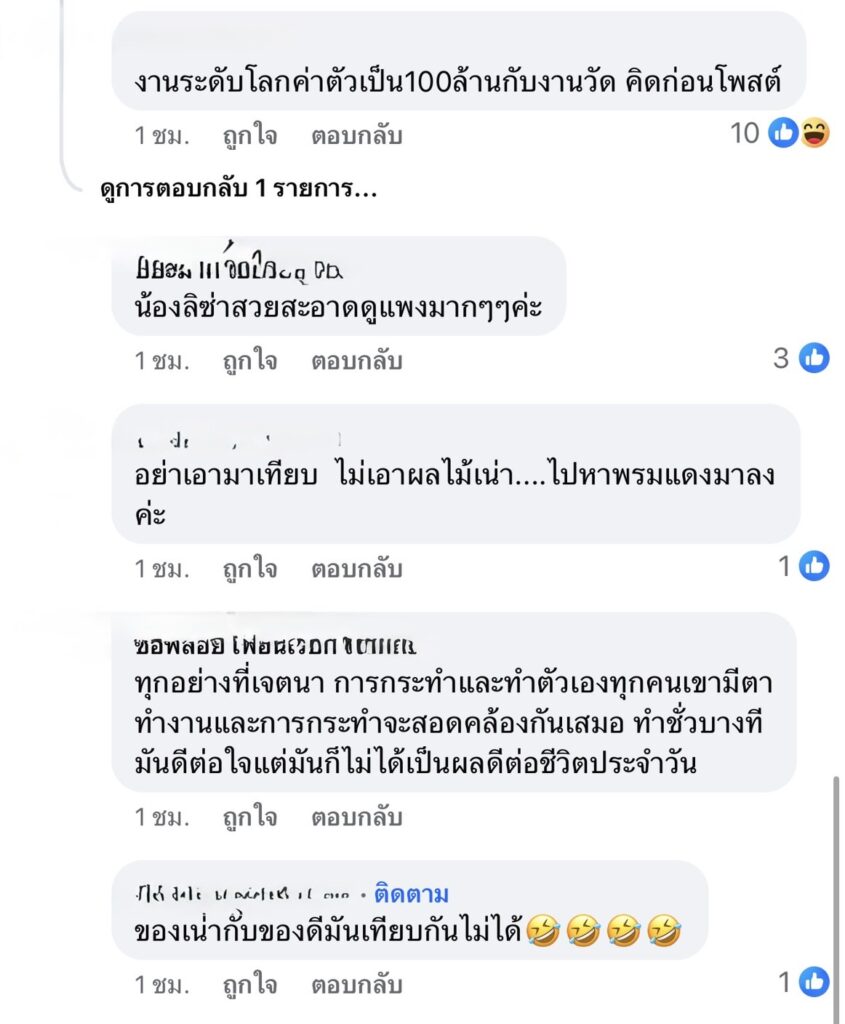This screenshot has height=1024, width=845.
Task: Like the น้องลิซ่าสวยสะอาด comment
Action: point(249,360)
